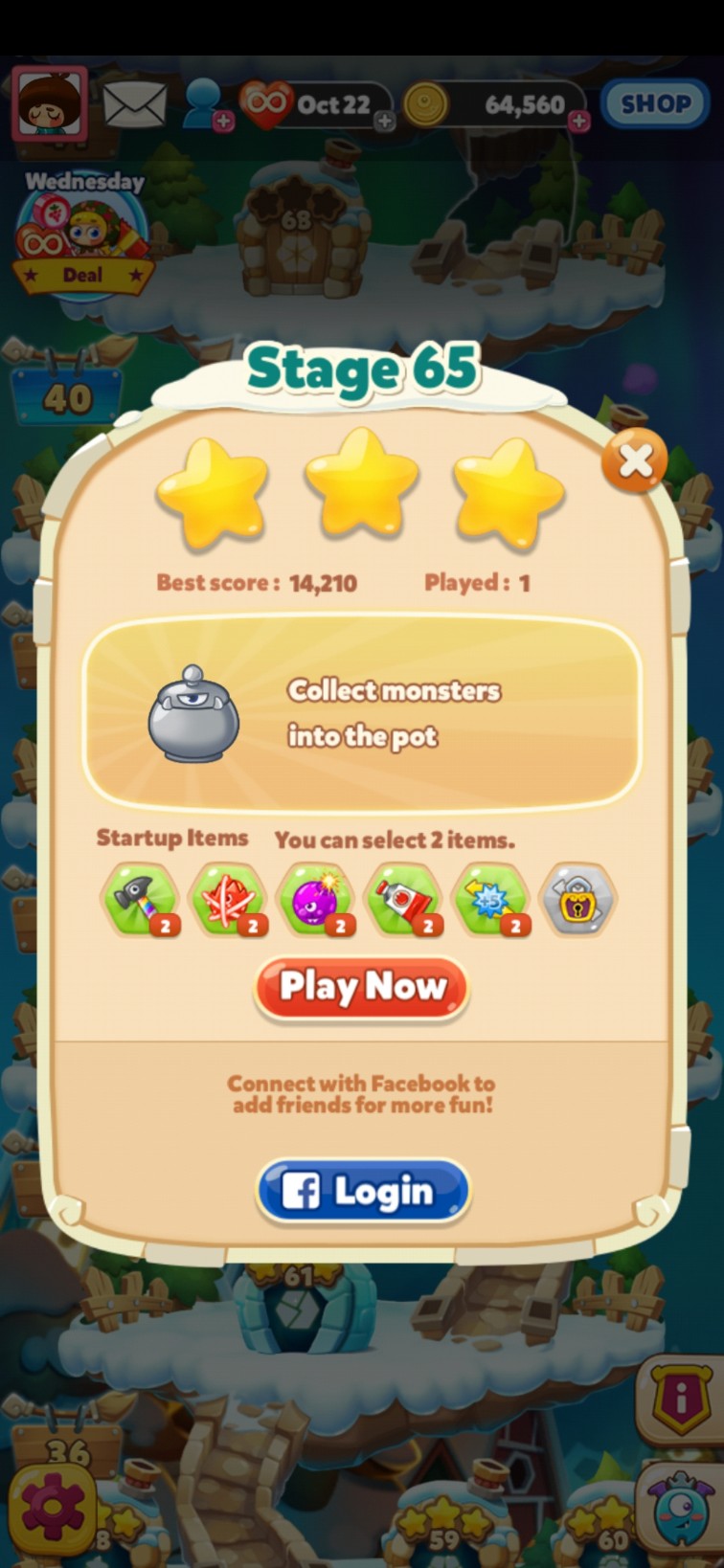724x1568 pixels.
Task: Select the red crossed-lines startup item
Action: pos(228,899)
